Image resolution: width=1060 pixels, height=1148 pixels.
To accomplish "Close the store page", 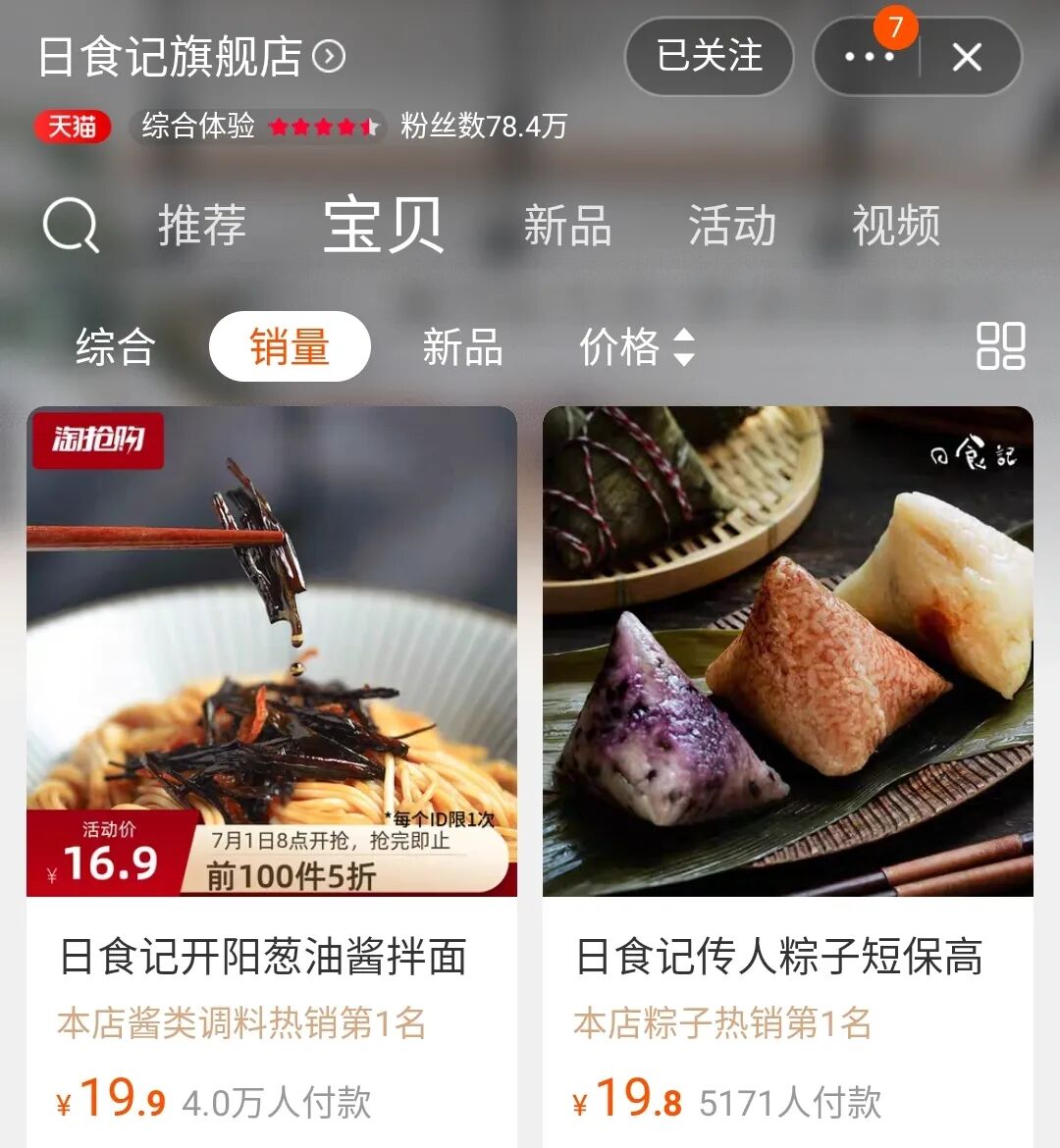I will 967,57.
